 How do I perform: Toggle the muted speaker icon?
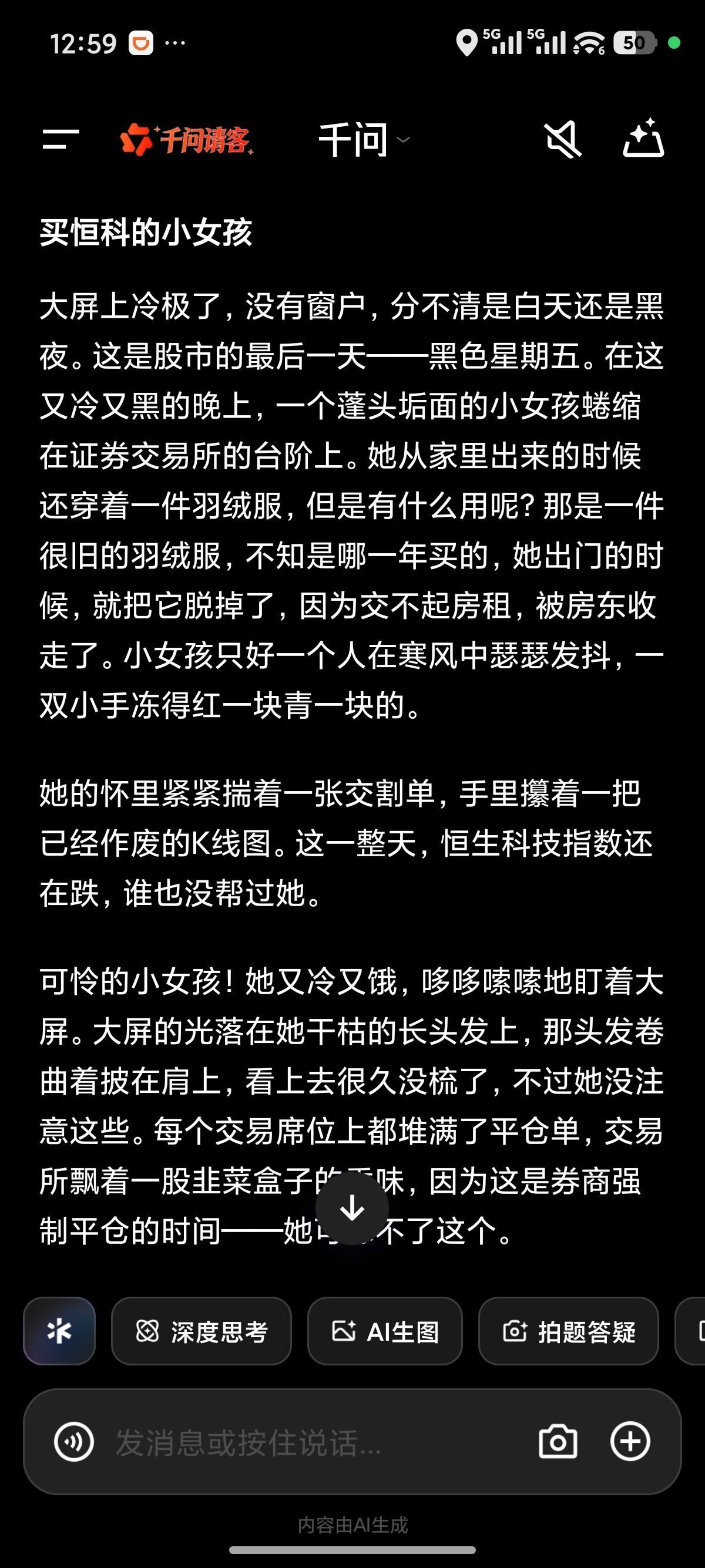point(563,139)
